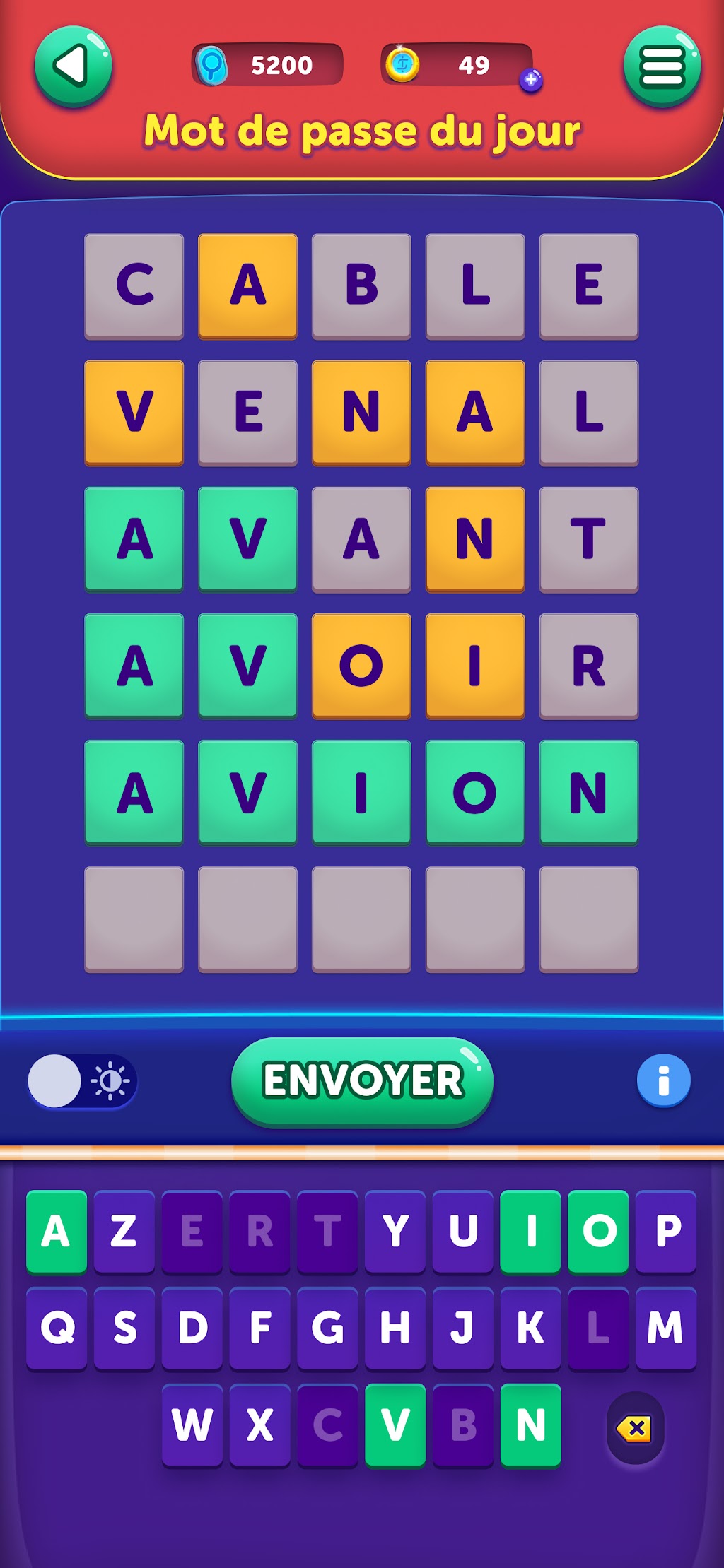724x1568 pixels.
Task: Hit the P key
Action: [666, 1232]
